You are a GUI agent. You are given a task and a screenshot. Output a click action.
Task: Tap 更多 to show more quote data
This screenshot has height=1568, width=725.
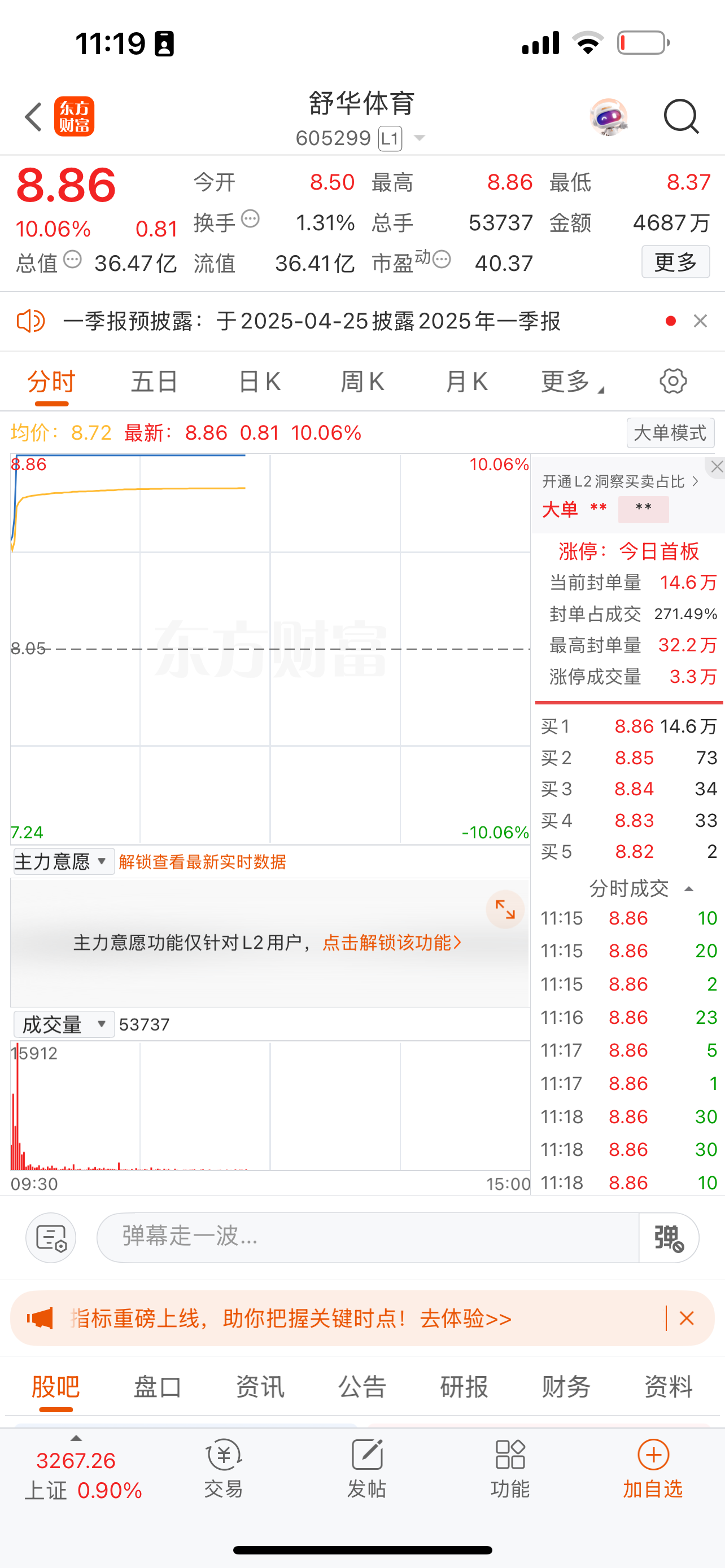(675, 262)
